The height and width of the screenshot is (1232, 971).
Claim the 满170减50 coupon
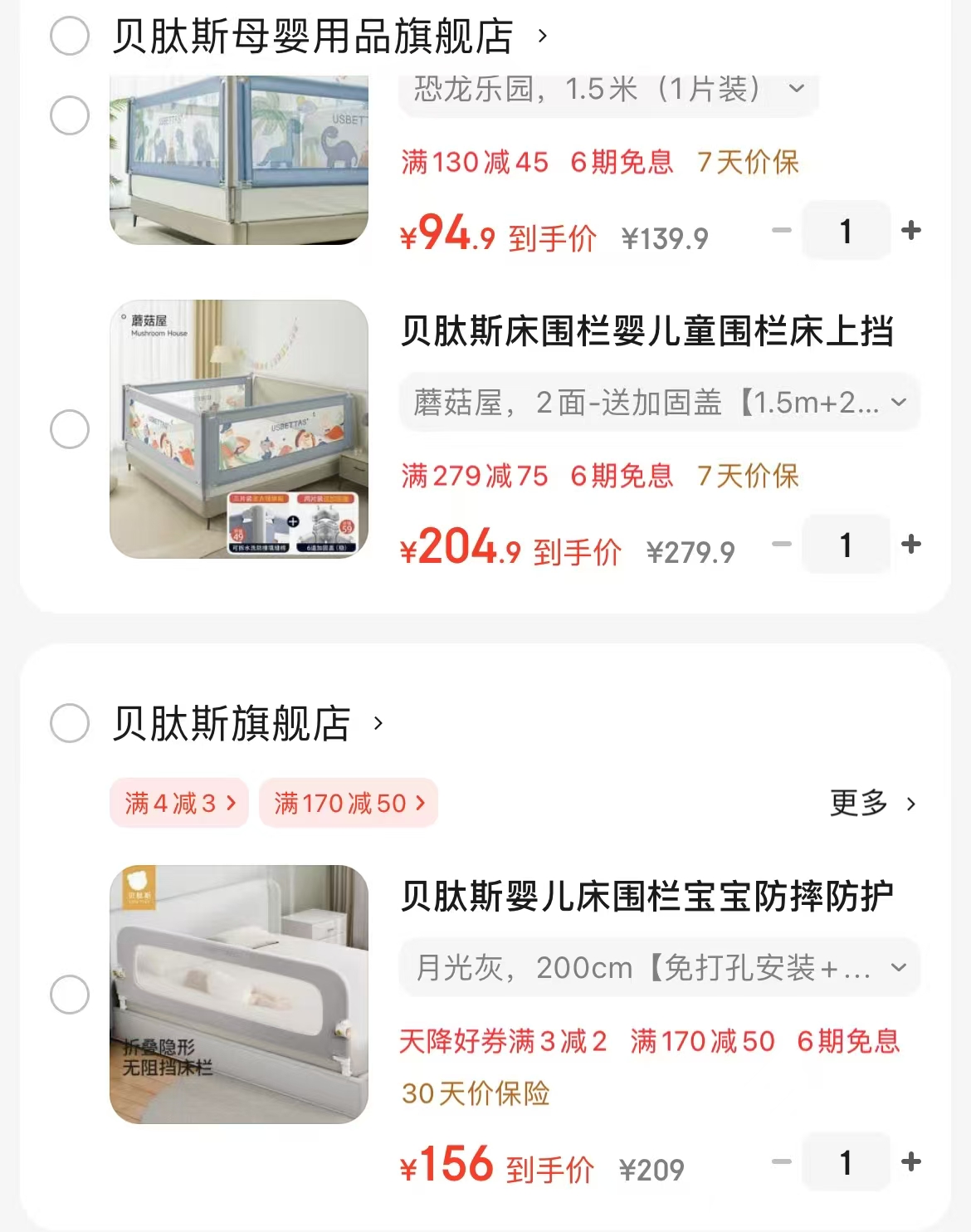click(348, 802)
